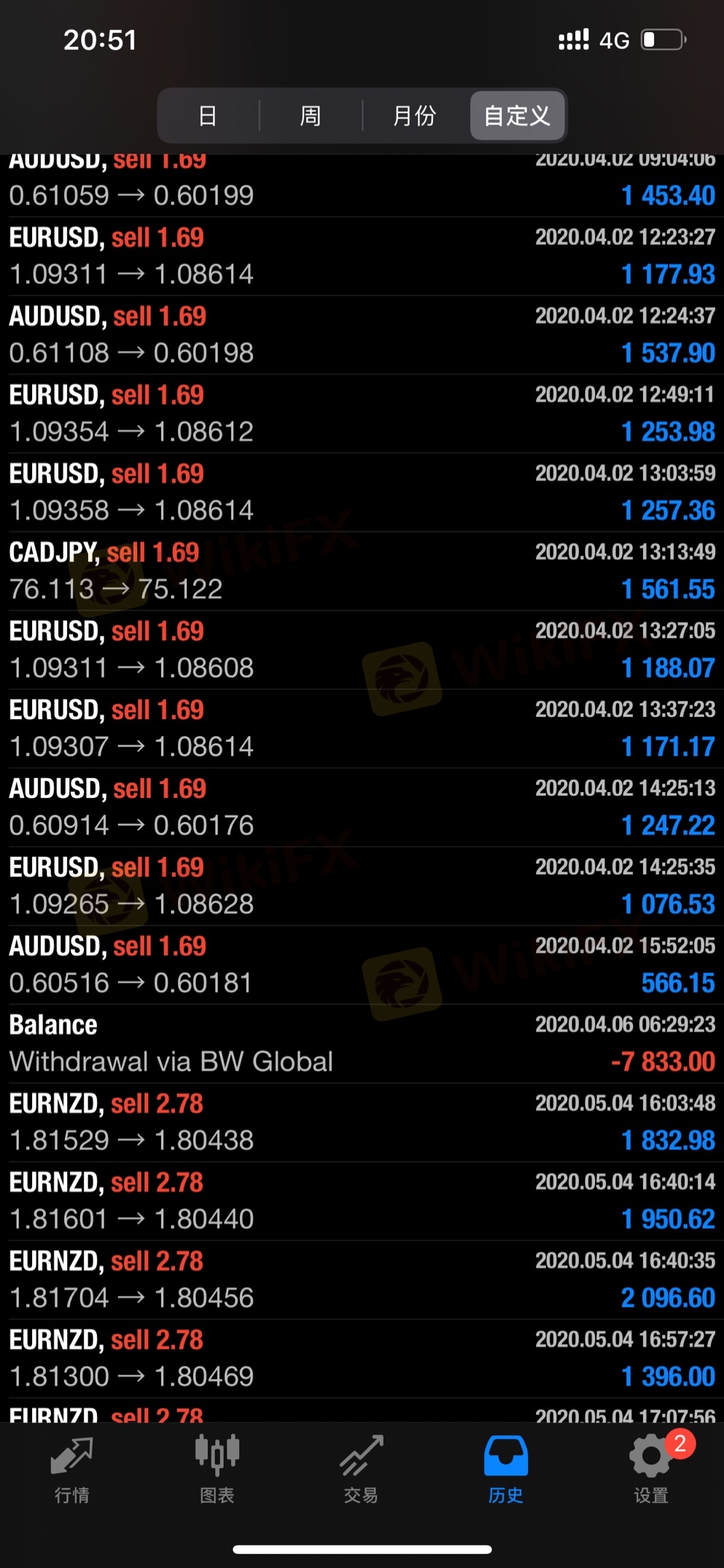Open the Balance withdrawal via BW Global row
Screen dimensions: 724x1568
coord(362,1044)
